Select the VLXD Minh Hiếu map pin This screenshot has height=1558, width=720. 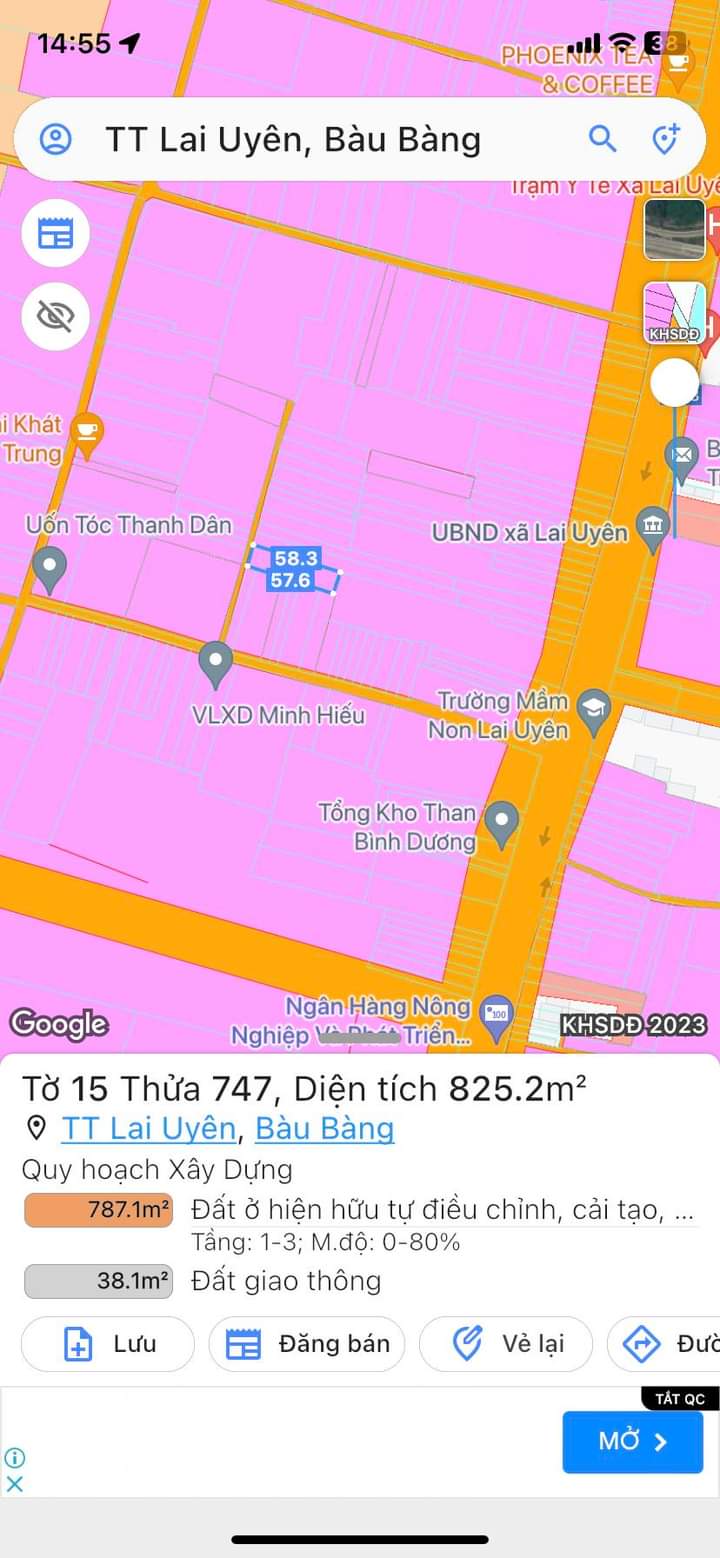point(216,662)
